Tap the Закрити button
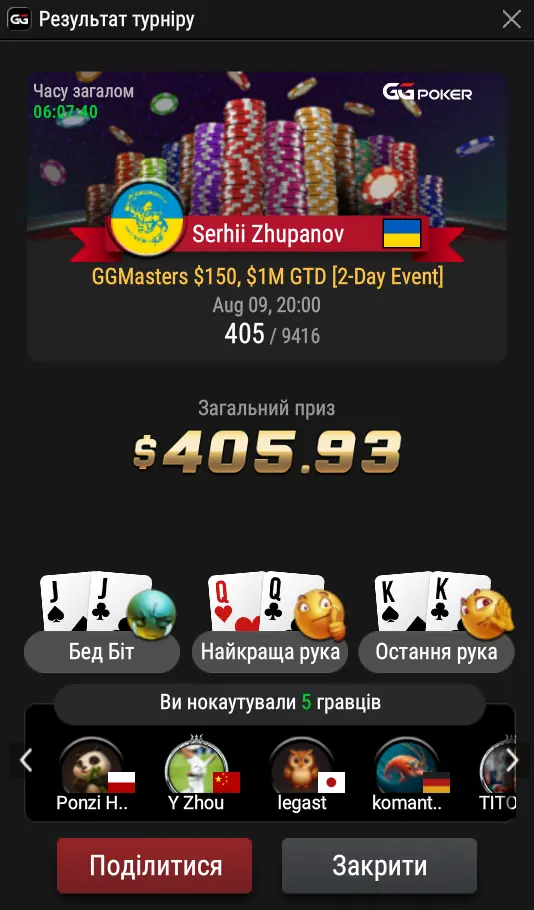Screen dimensions: 534x910 click(380, 865)
